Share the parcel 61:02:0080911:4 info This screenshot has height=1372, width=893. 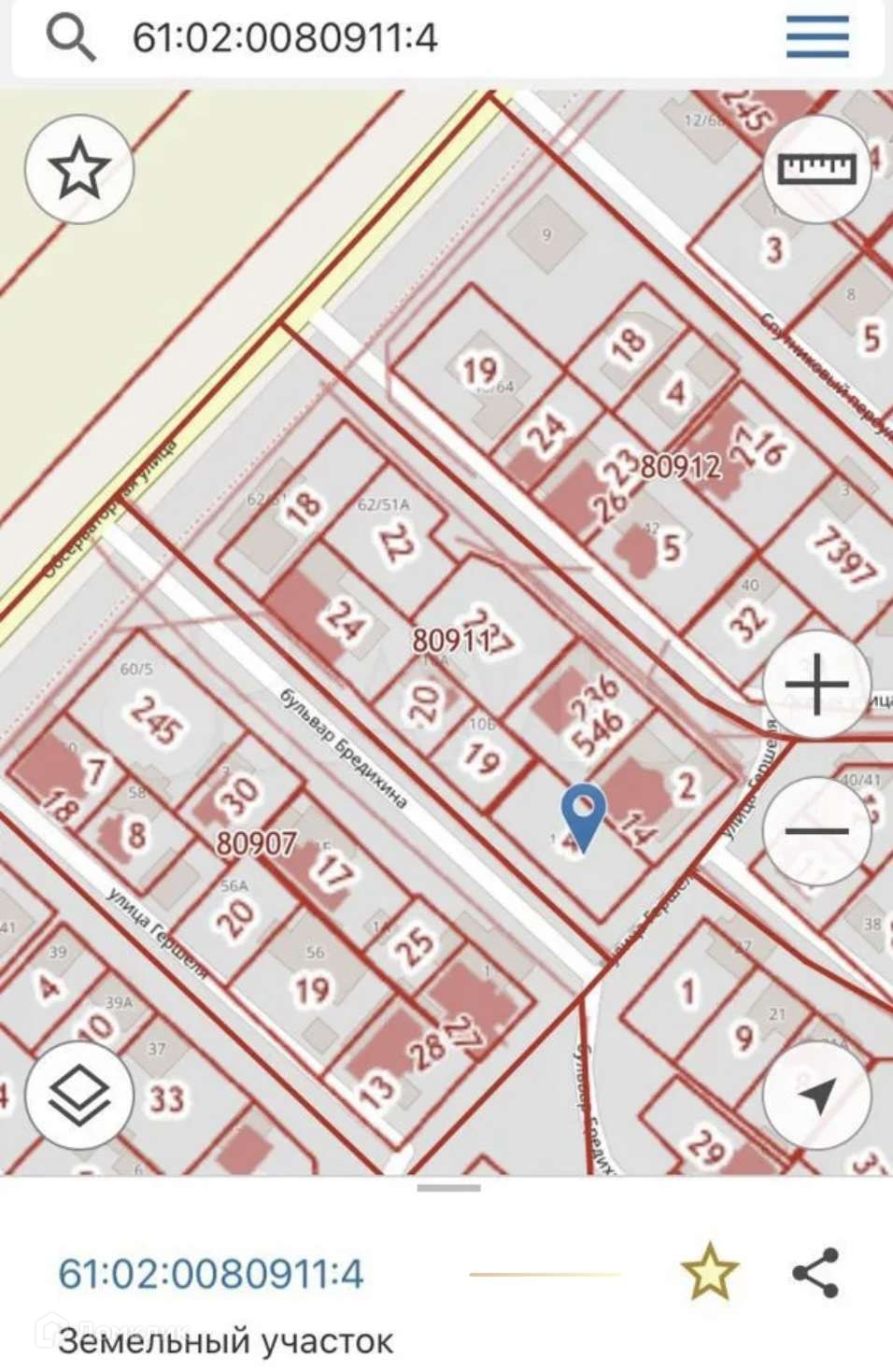(815, 1272)
